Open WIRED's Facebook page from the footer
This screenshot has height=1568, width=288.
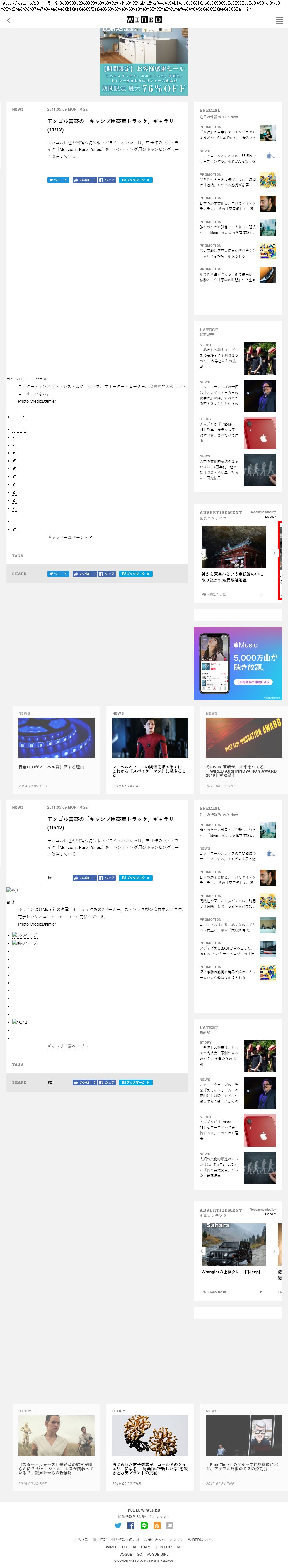pyautogui.click(x=131, y=1525)
